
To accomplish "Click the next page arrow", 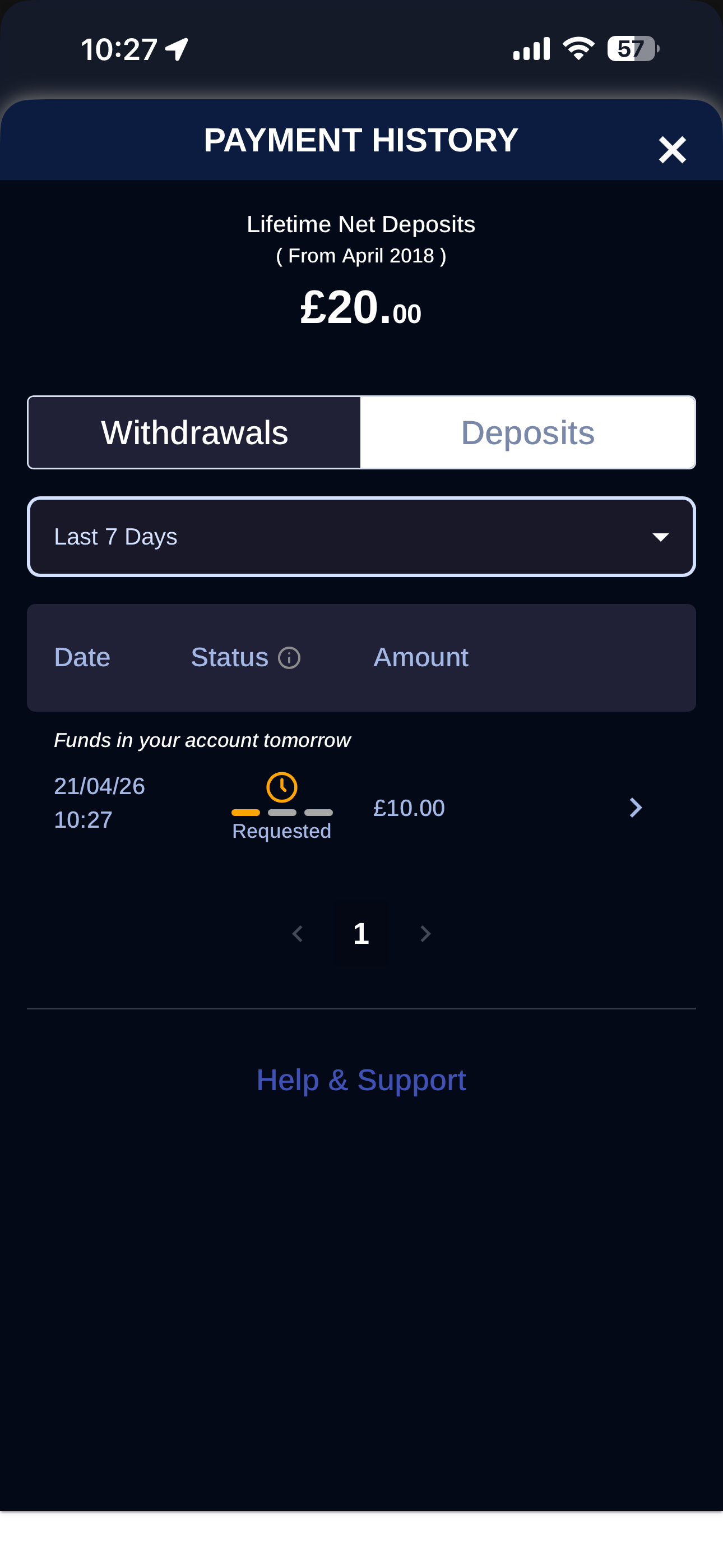I will click(x=425, y=933).
